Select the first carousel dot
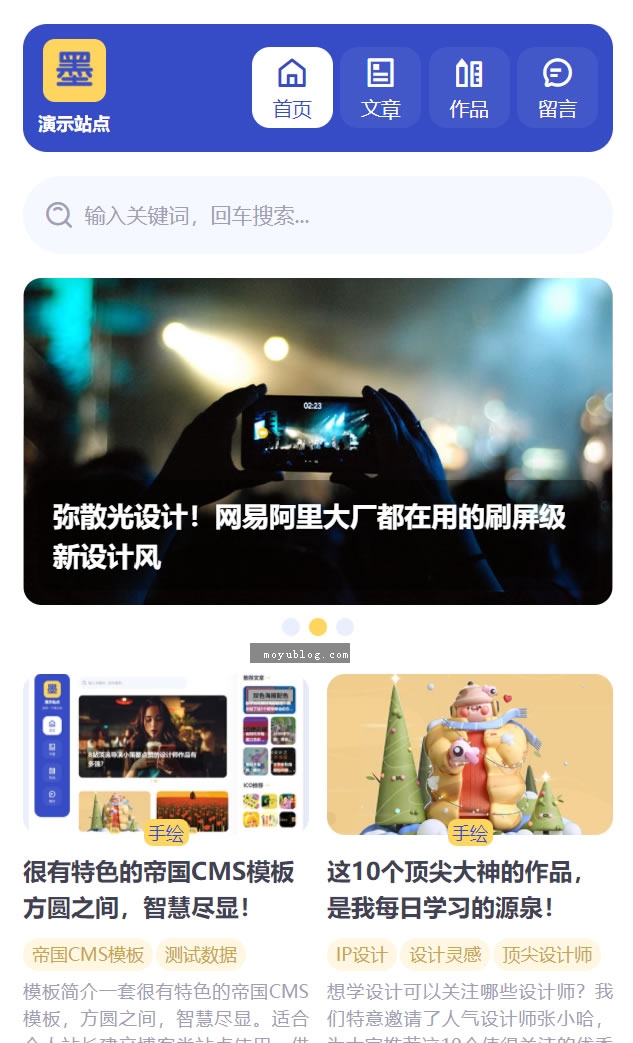 coord(291,627)
